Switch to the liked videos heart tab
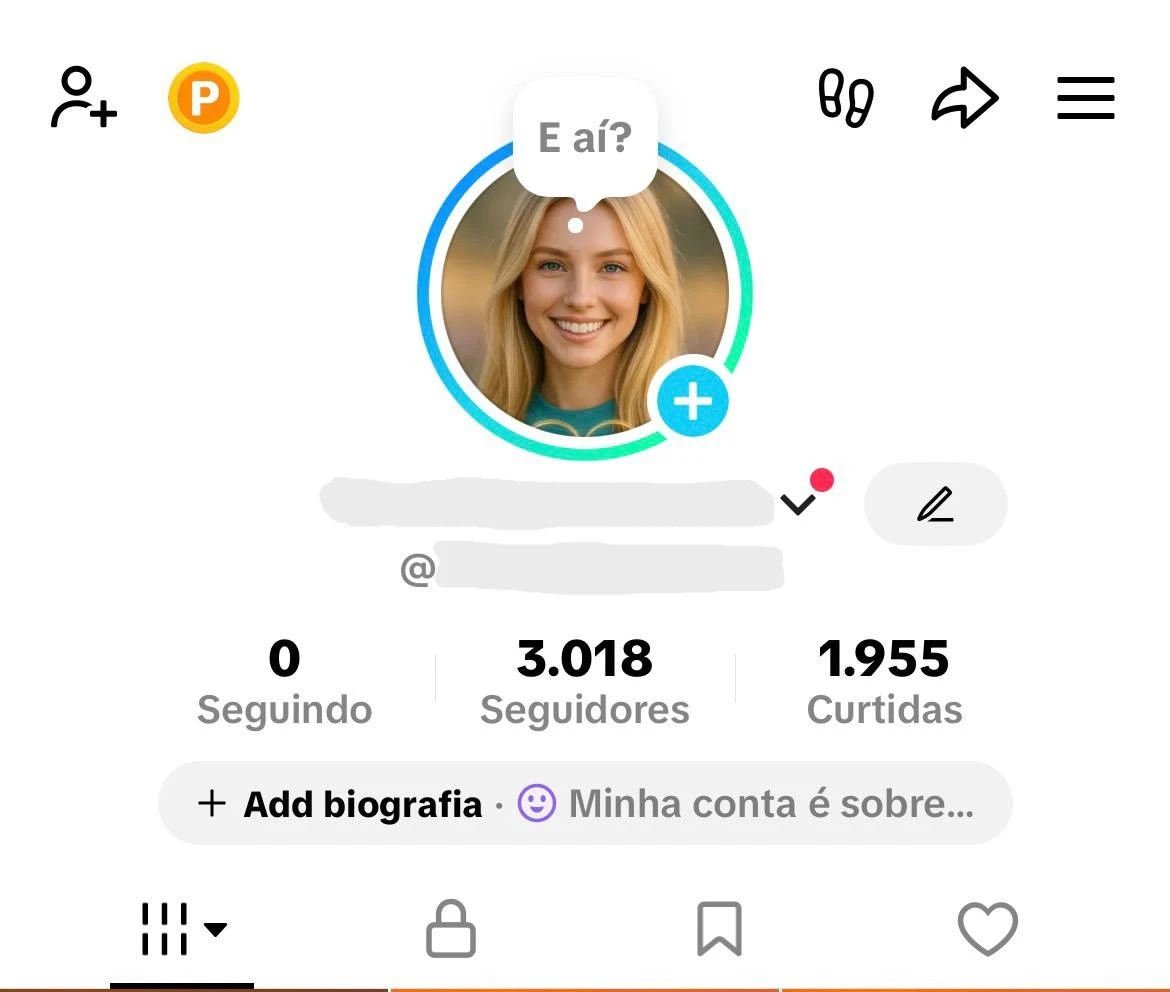 point(987,929)
